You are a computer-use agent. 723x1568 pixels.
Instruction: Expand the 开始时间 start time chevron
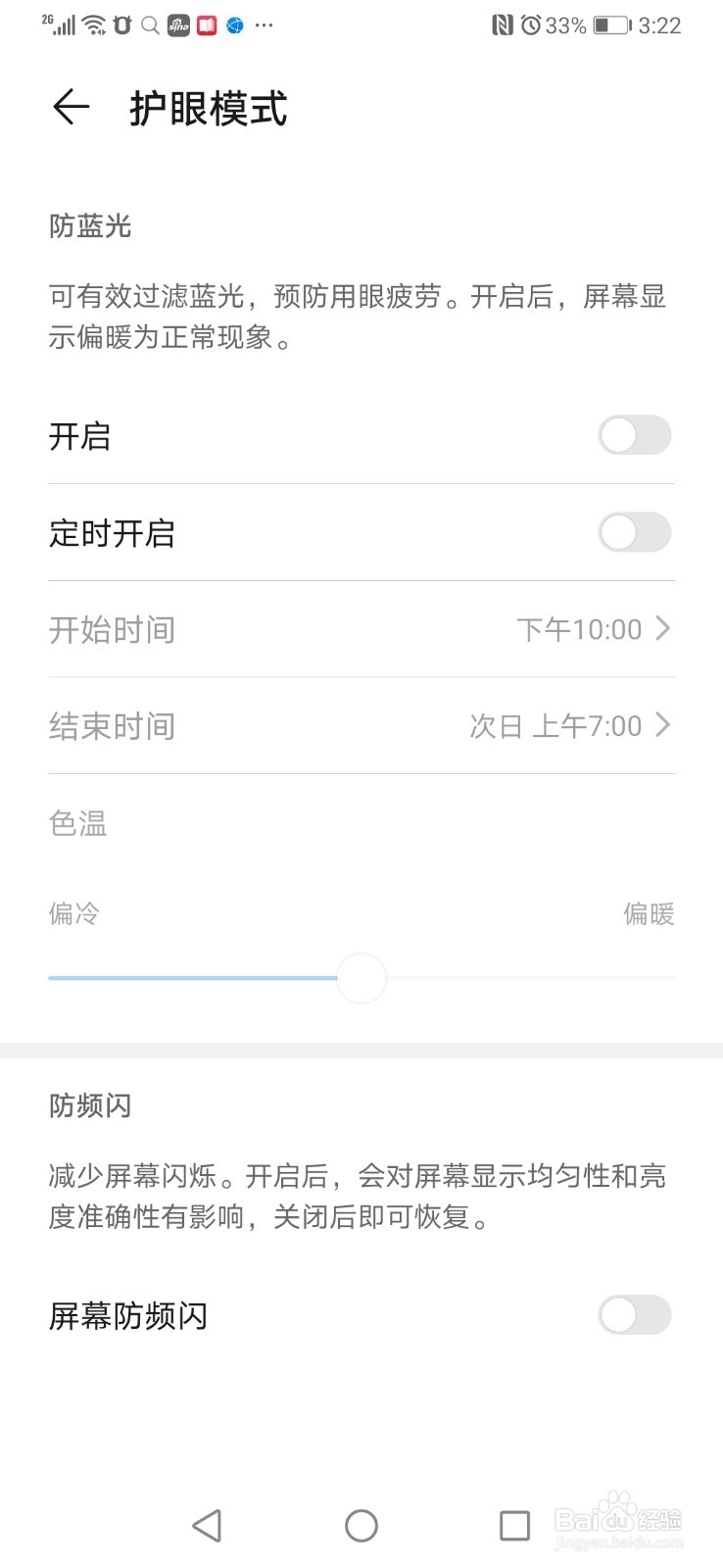pyautogui.click(x=663, y=628)
